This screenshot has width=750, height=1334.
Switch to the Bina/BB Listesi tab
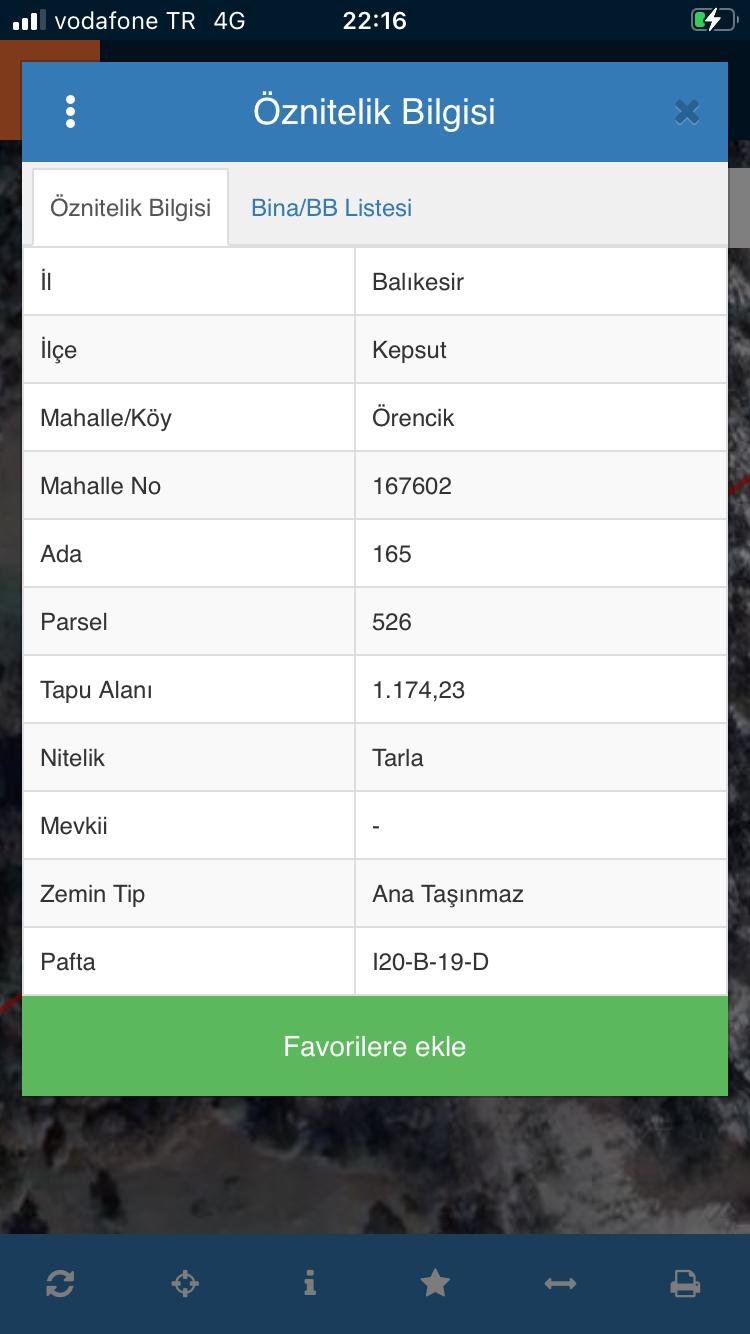331,208
